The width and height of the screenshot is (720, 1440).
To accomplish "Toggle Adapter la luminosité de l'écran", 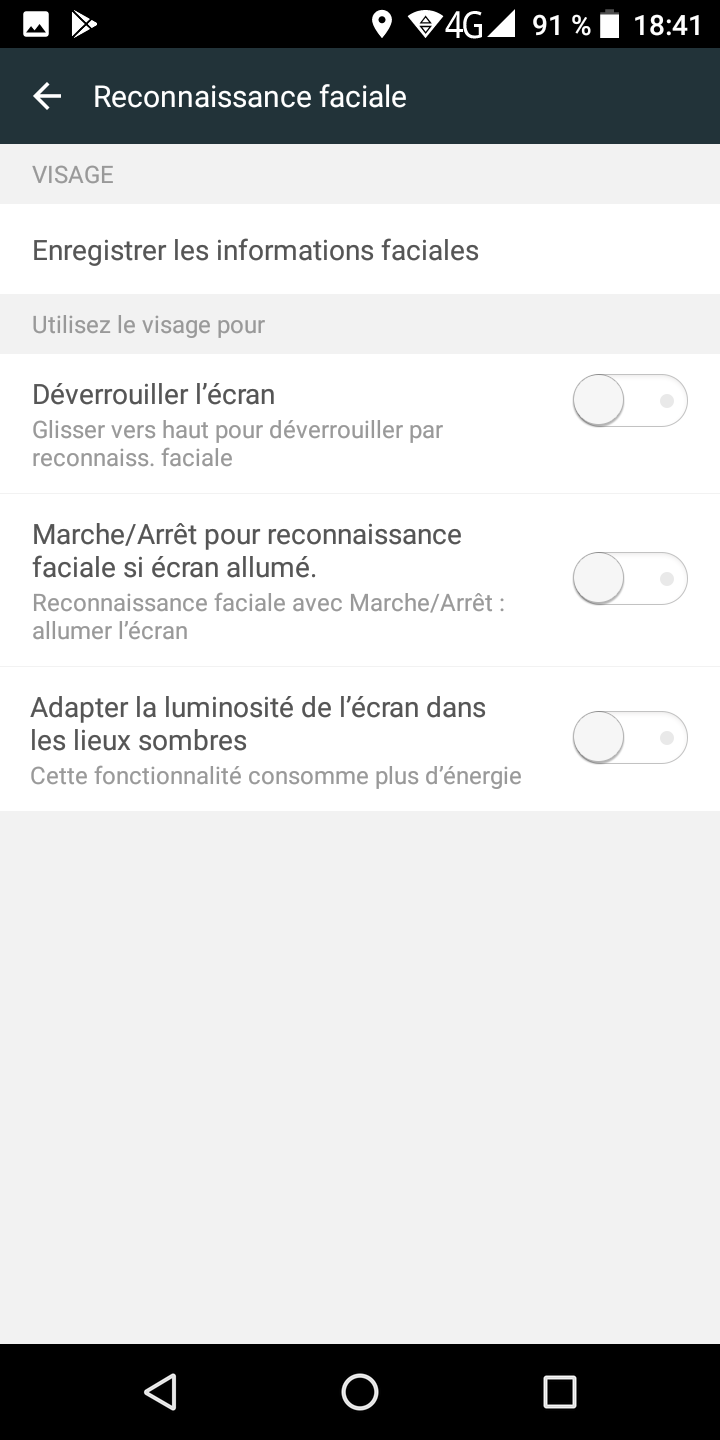I will (629, 738).
